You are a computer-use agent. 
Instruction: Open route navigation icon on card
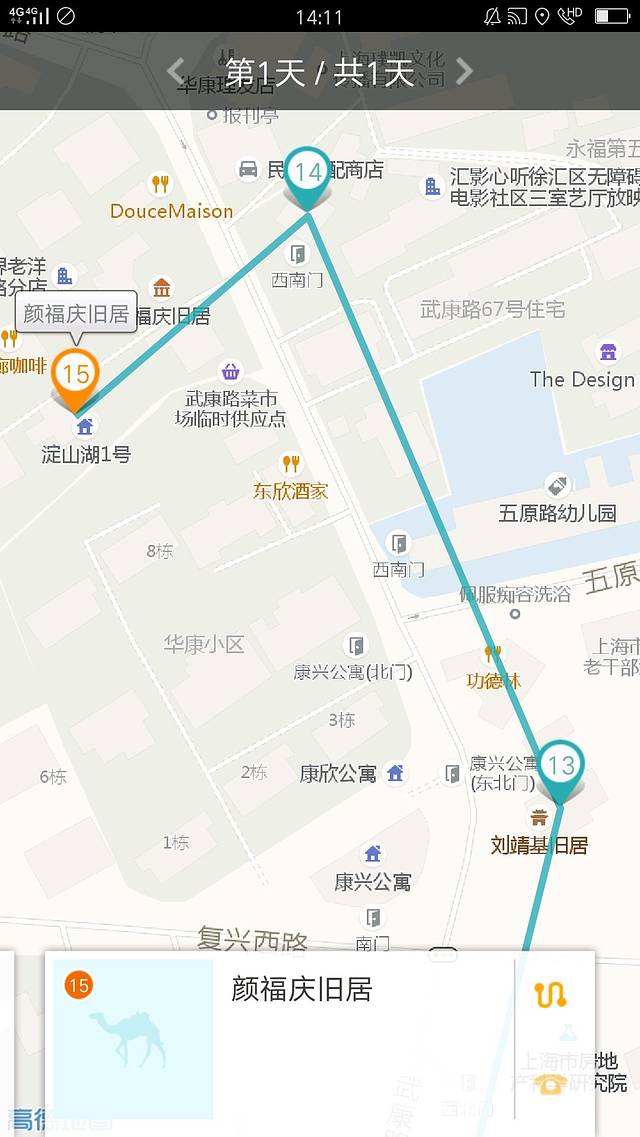[551, 994]
